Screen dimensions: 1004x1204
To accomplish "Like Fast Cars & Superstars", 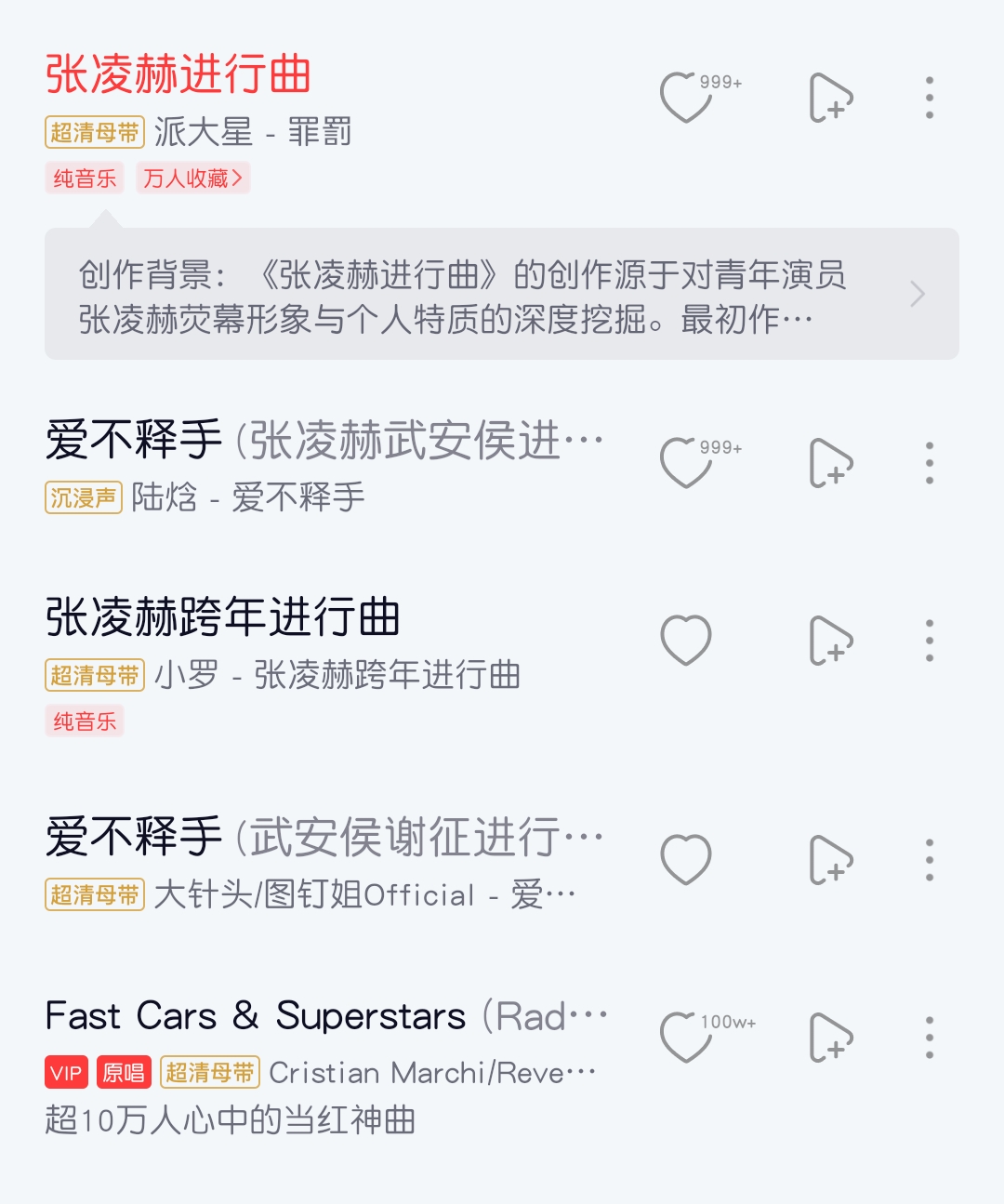I will coord(686,1038).
